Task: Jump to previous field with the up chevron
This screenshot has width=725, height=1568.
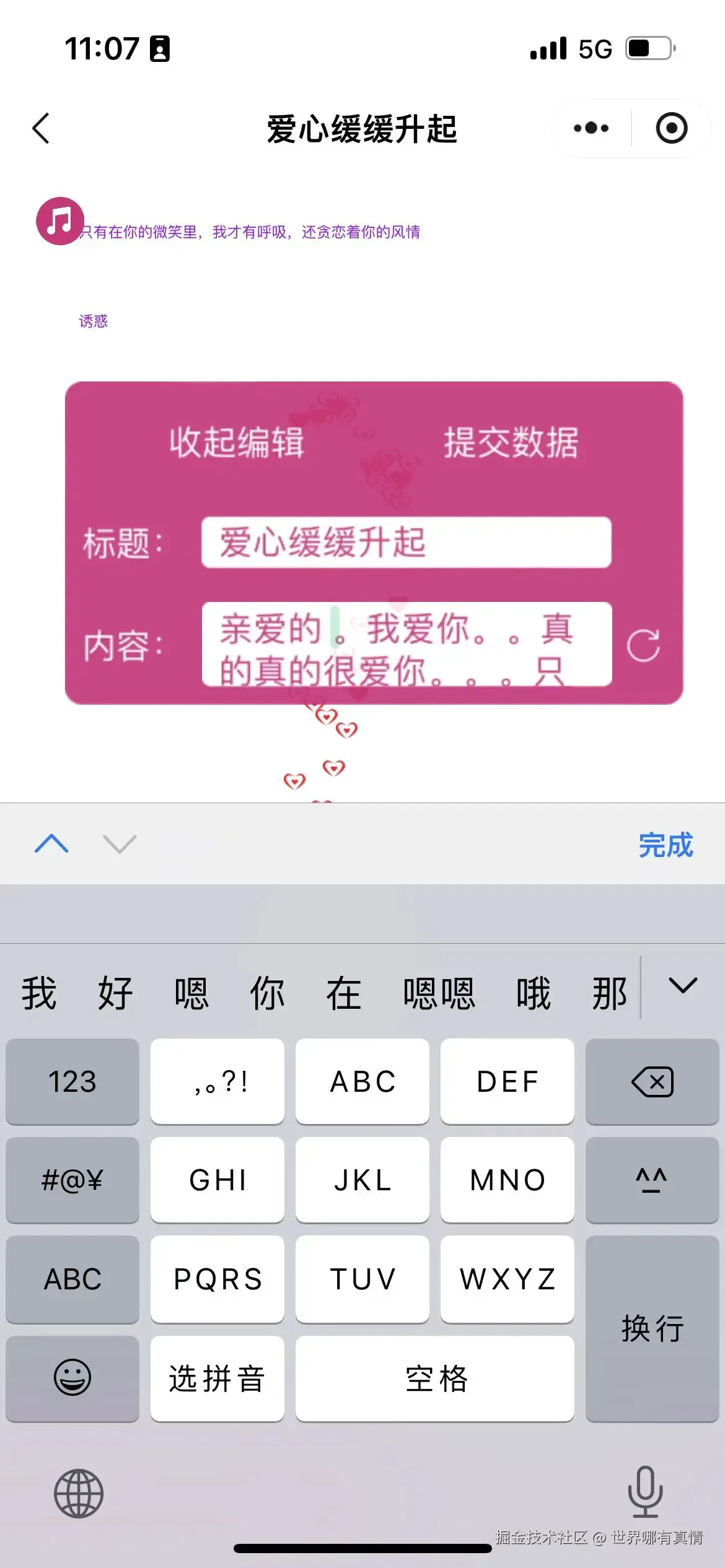Action: coord(51,843)
